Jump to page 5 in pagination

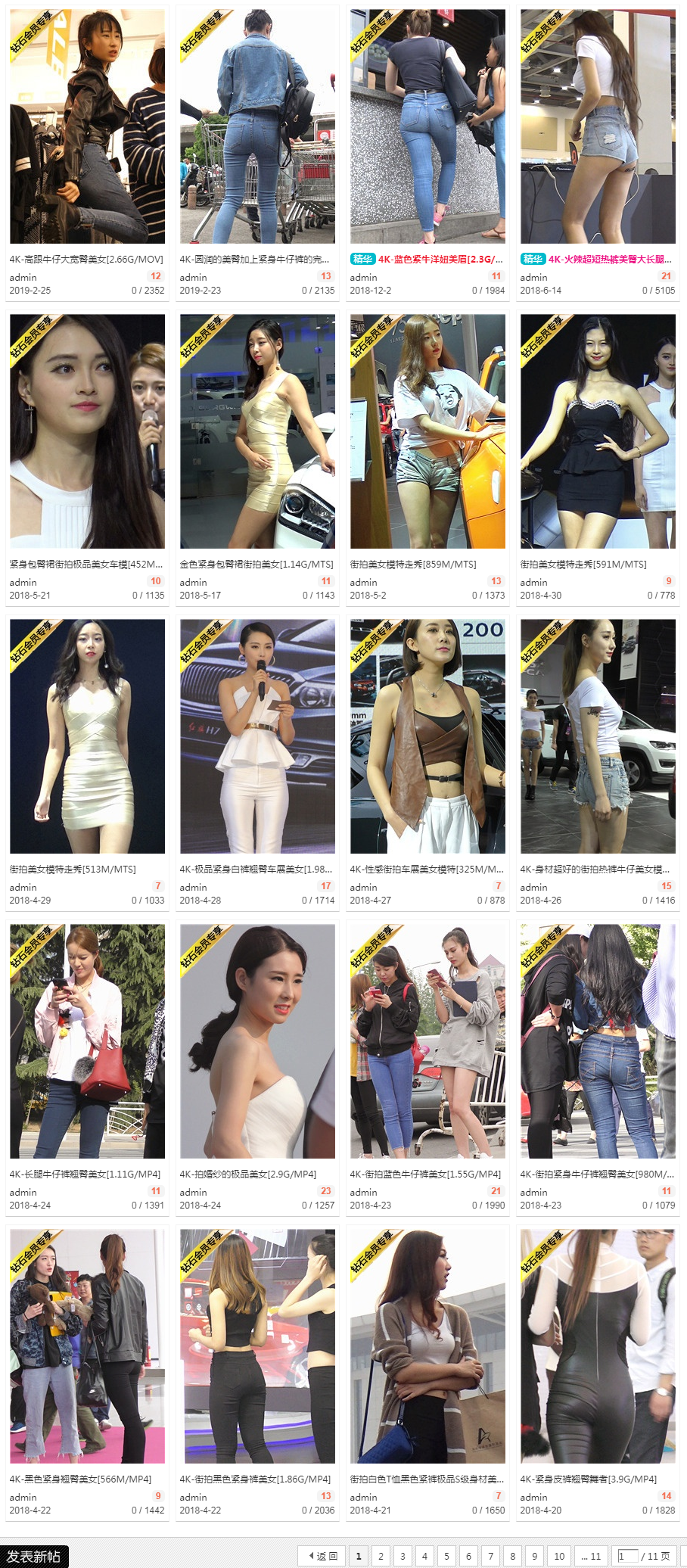point(446,1556)
